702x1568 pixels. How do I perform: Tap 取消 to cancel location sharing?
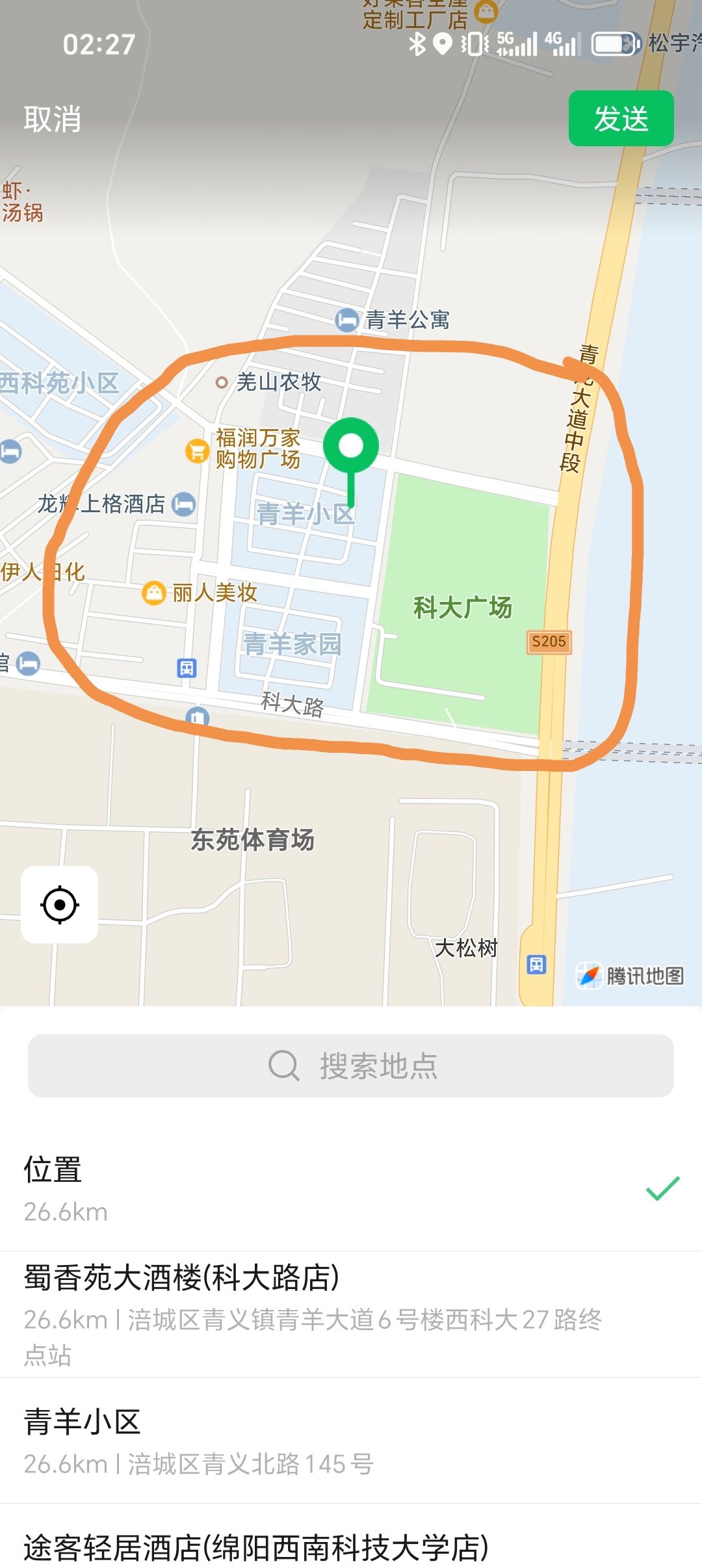tap(53, 119)
